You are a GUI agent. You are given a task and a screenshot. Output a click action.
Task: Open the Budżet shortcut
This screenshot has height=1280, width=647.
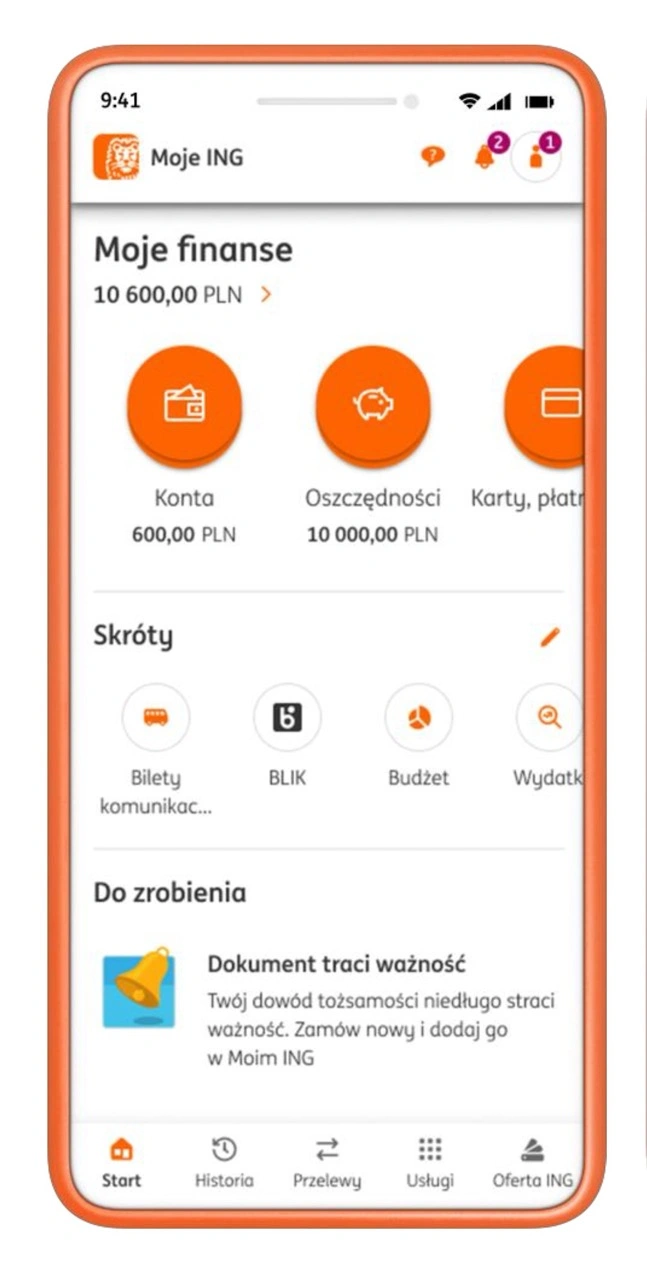pyautogui.click(x=418, y=718)
